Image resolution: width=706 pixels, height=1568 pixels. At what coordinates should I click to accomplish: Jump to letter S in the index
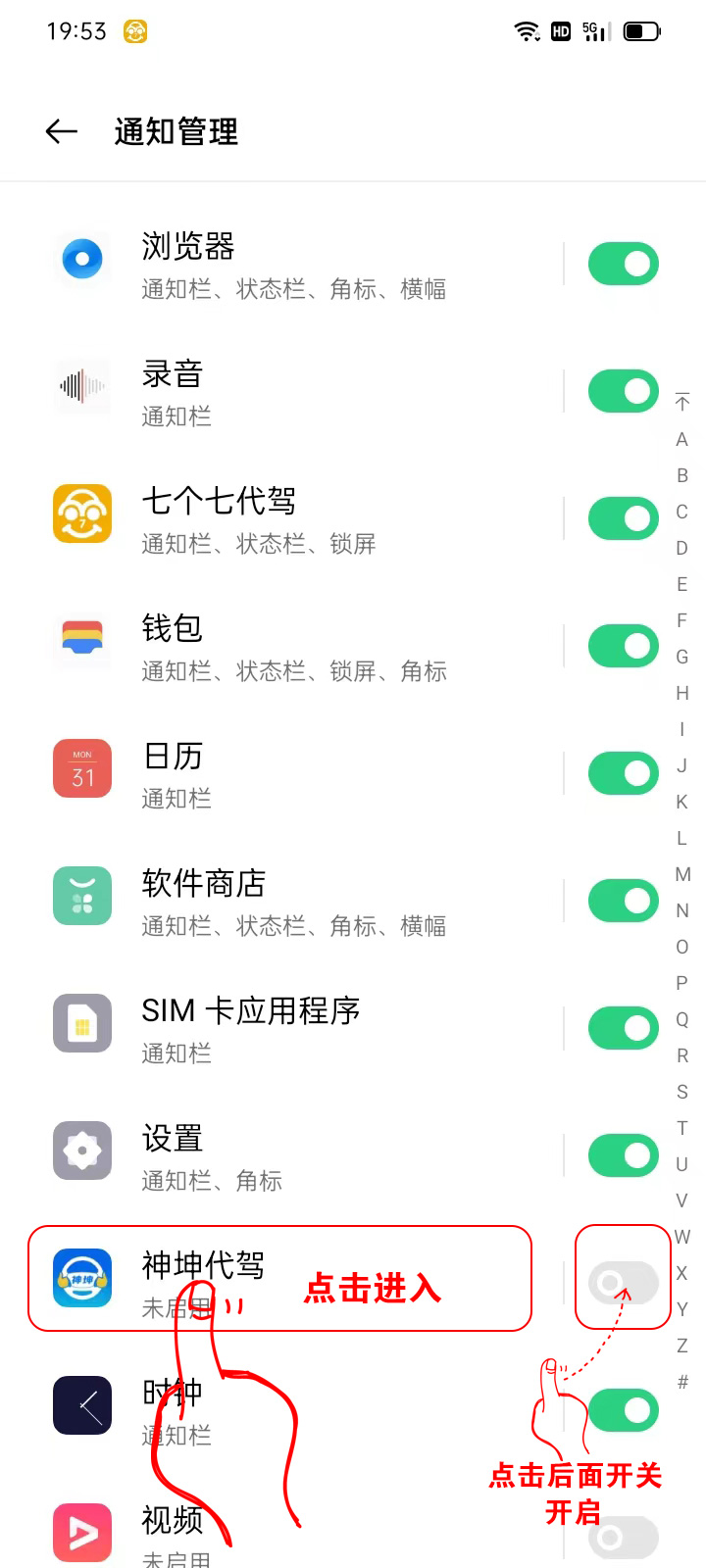682,1092
